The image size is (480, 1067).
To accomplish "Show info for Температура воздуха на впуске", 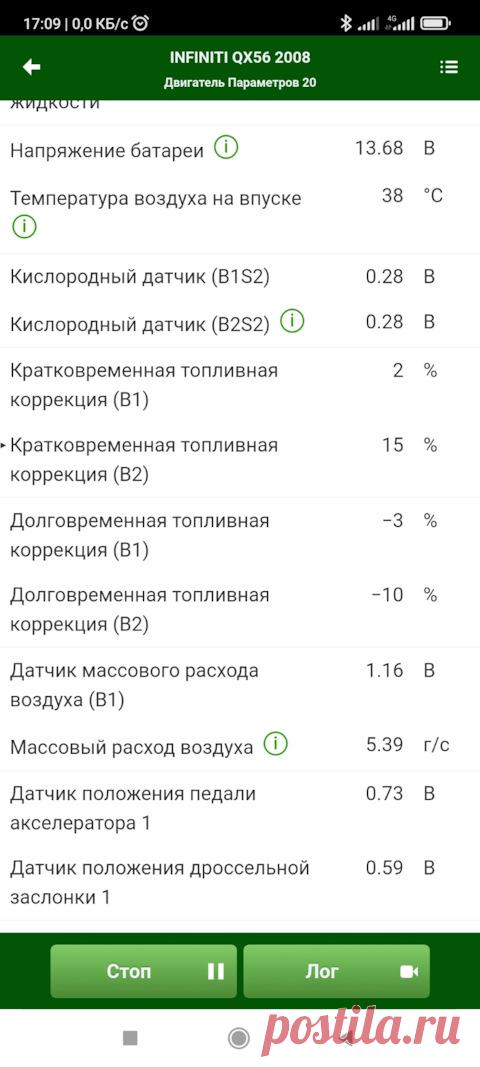I will click(x=24, y=227).
